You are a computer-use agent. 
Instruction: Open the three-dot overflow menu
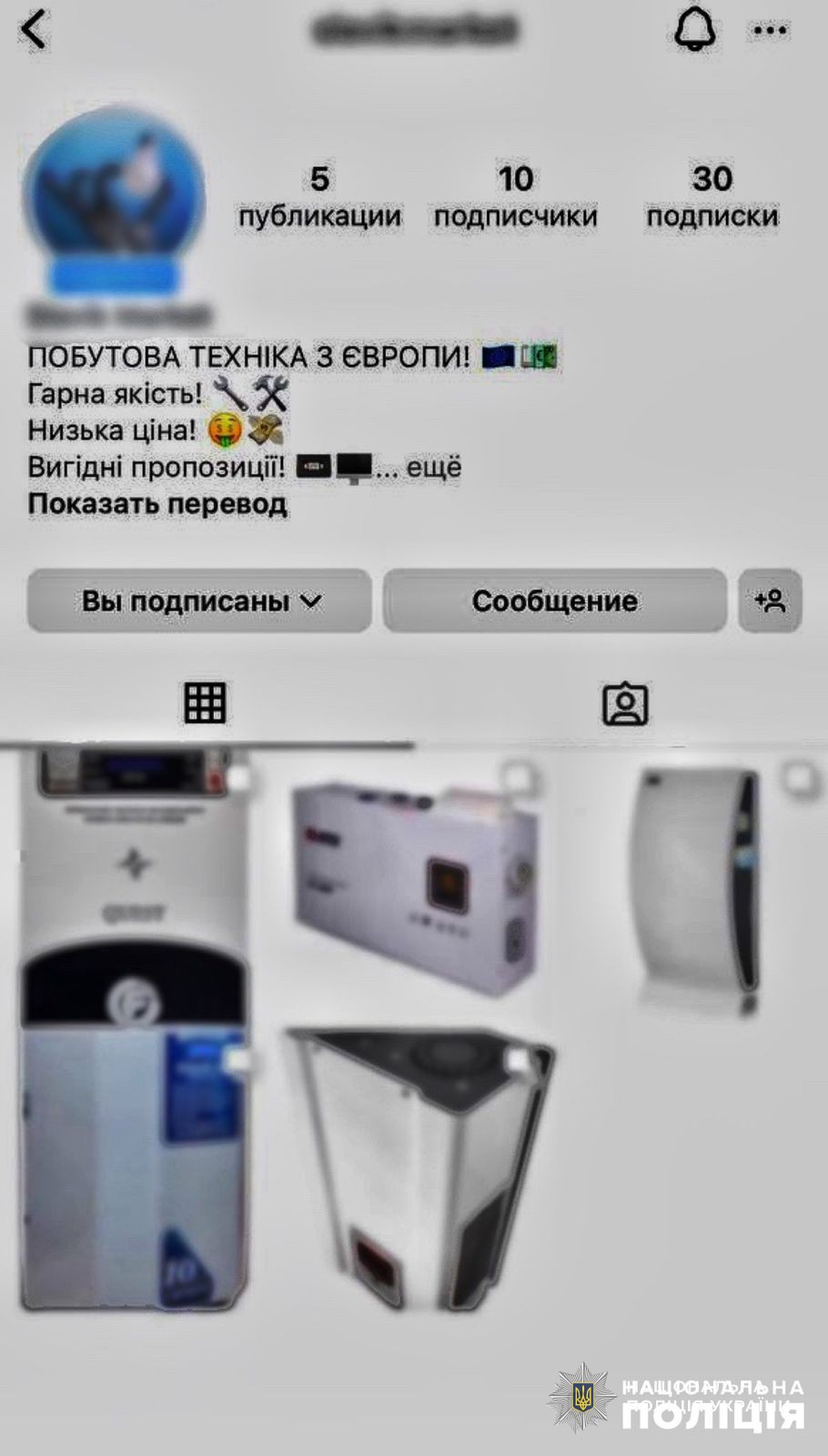[x=770, y=31]
